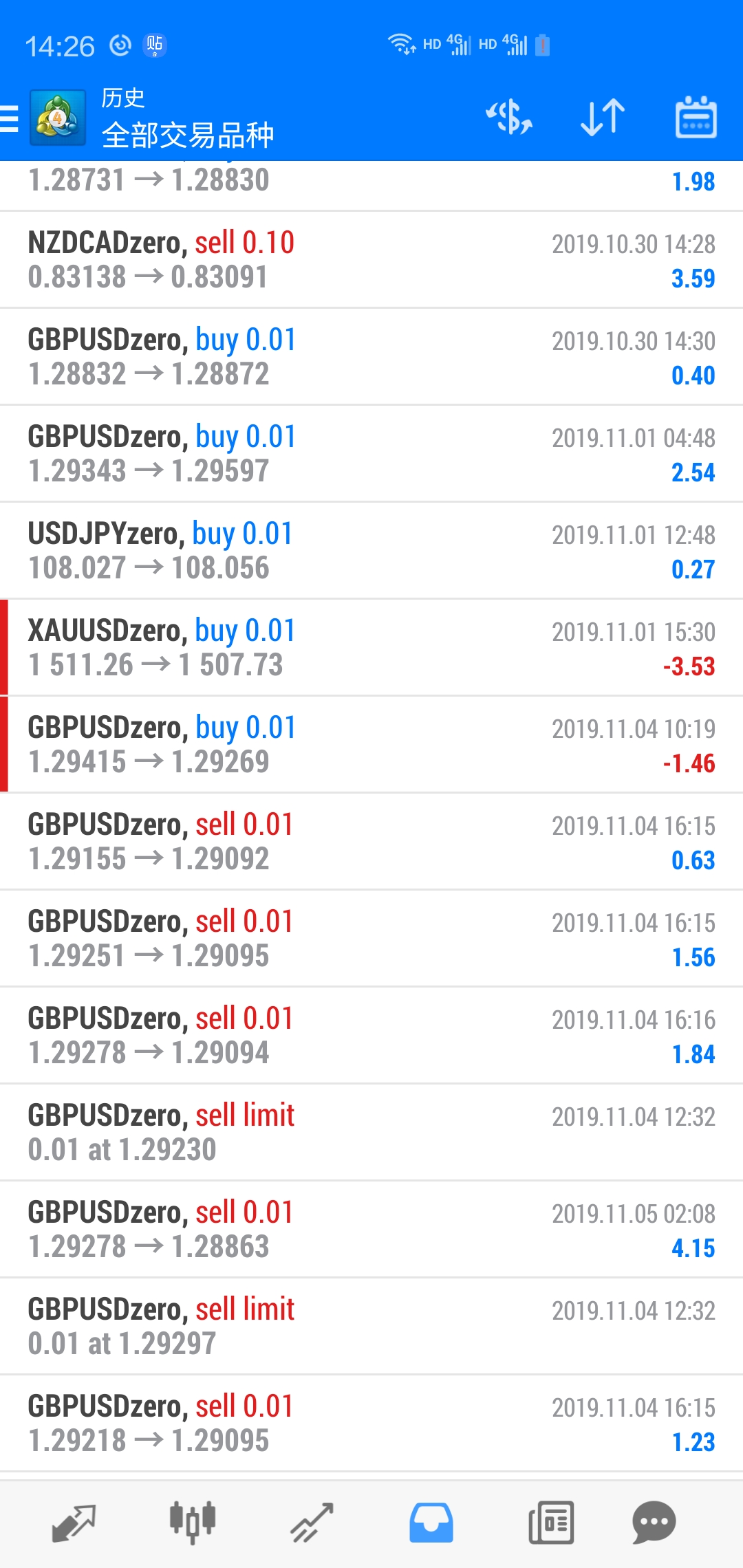Open the USDJPYzero buy 0.01 trade
Viewport: 743px width, 1568px height.
(371, 551)
